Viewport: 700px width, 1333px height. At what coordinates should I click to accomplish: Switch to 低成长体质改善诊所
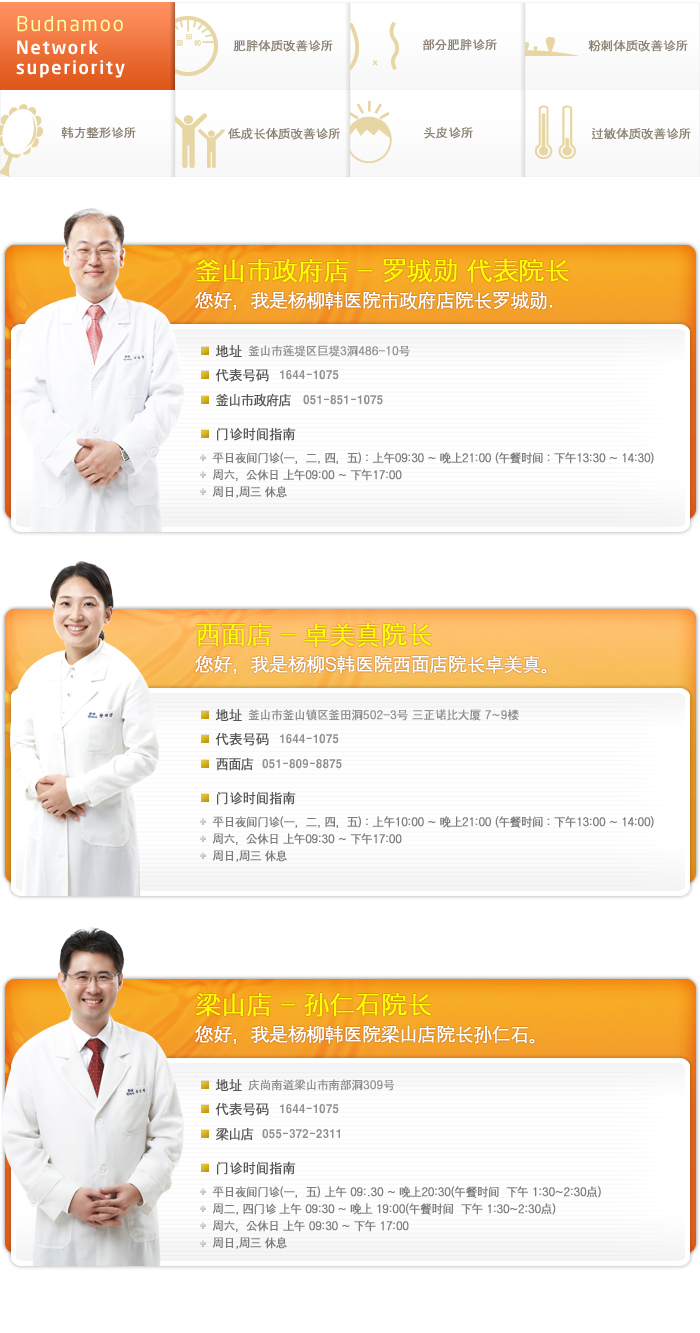point(262,133)
